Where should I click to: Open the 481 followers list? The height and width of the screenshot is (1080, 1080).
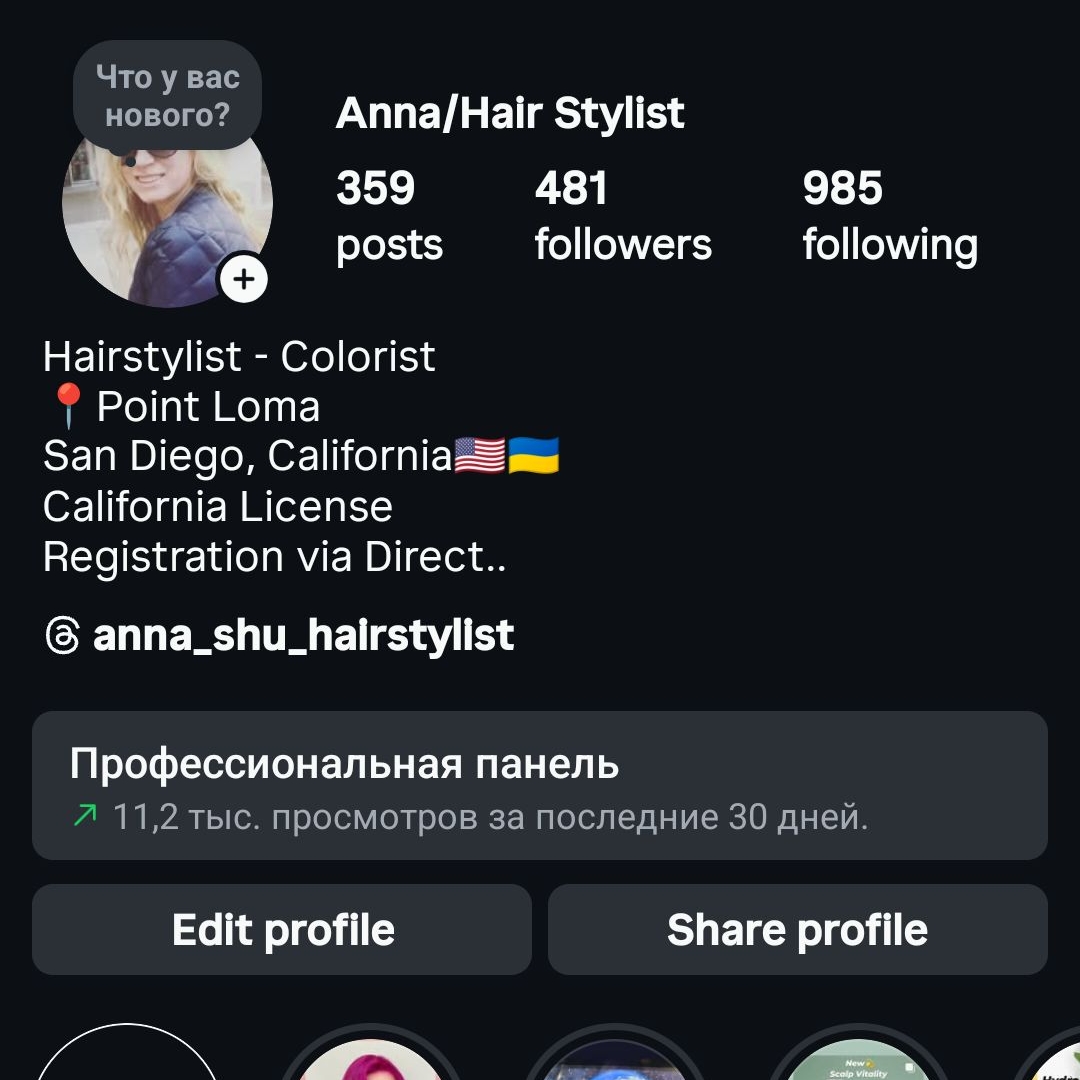(622, 216)
